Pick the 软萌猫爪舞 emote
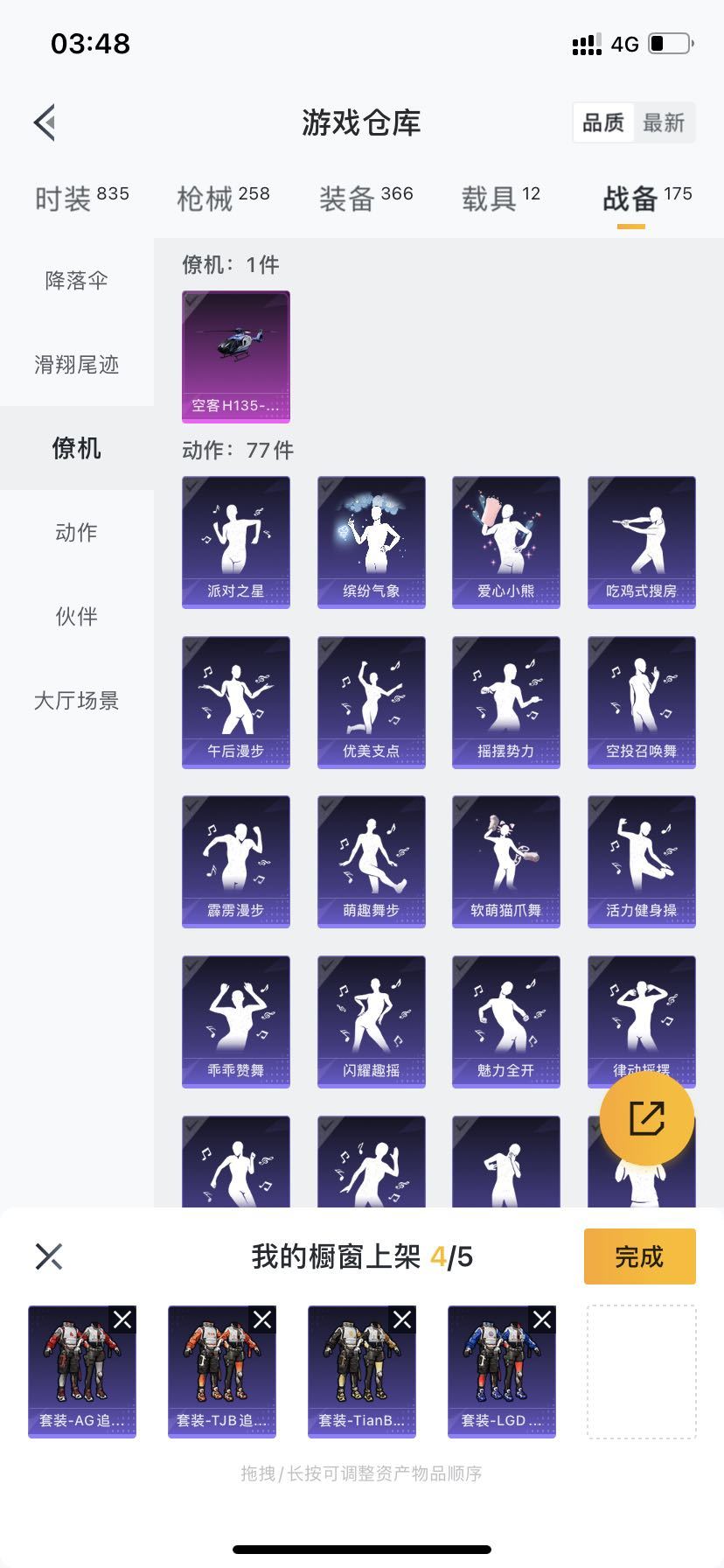The height and width of the screenshot is (1568, 724). 506,861
